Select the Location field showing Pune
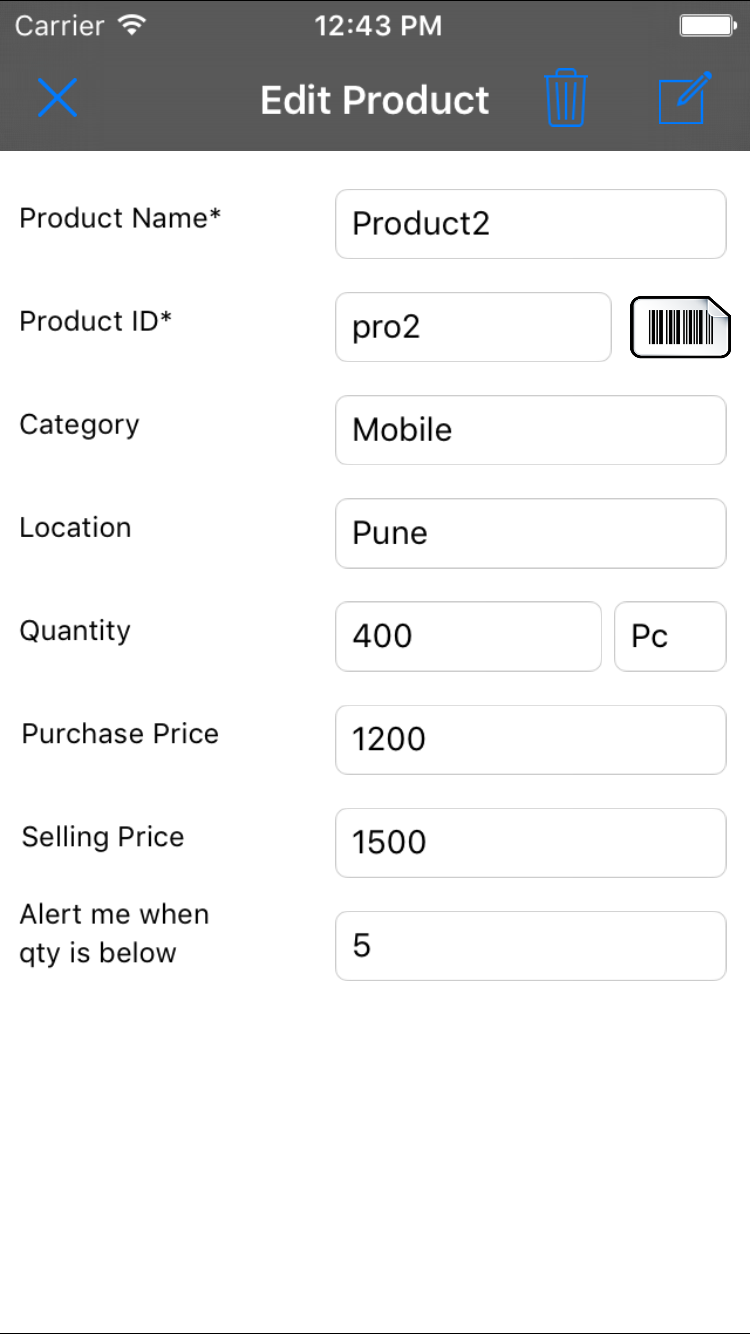The height and width of the screenshot is (1334, 750). tap(530, 533)
